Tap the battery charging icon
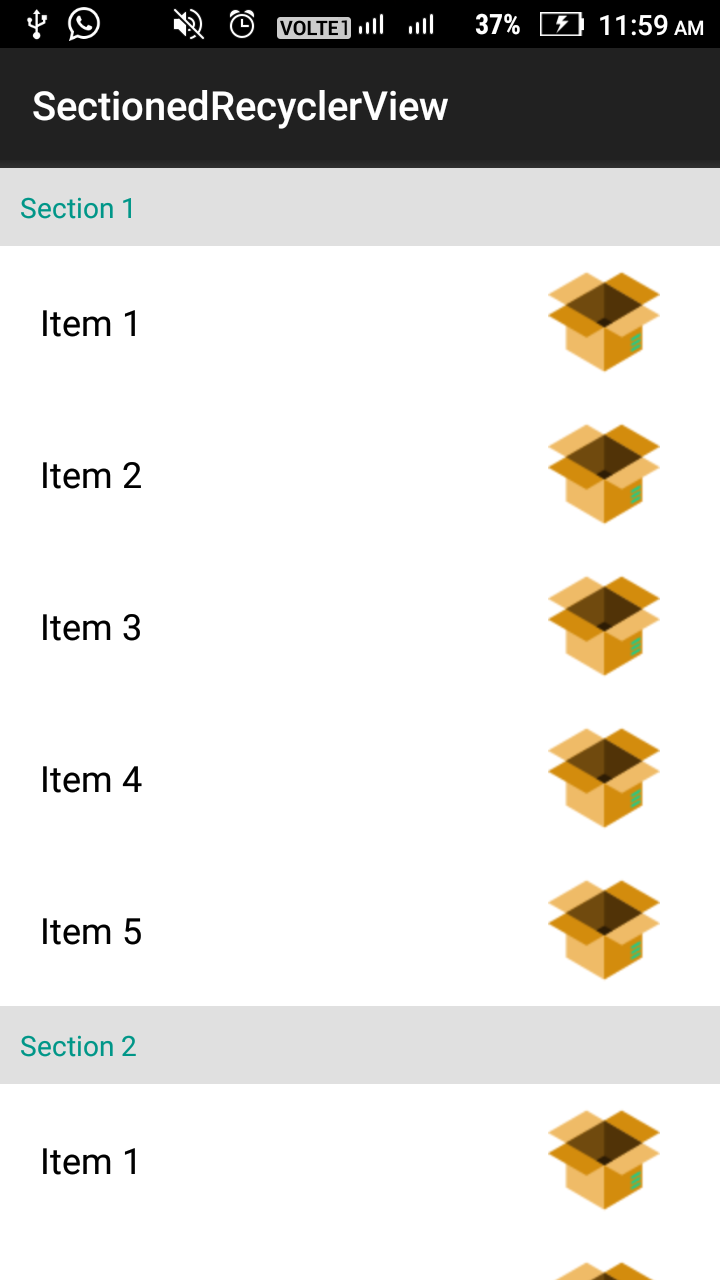The width and height of the screenshot is (720, 1280). 563,25
